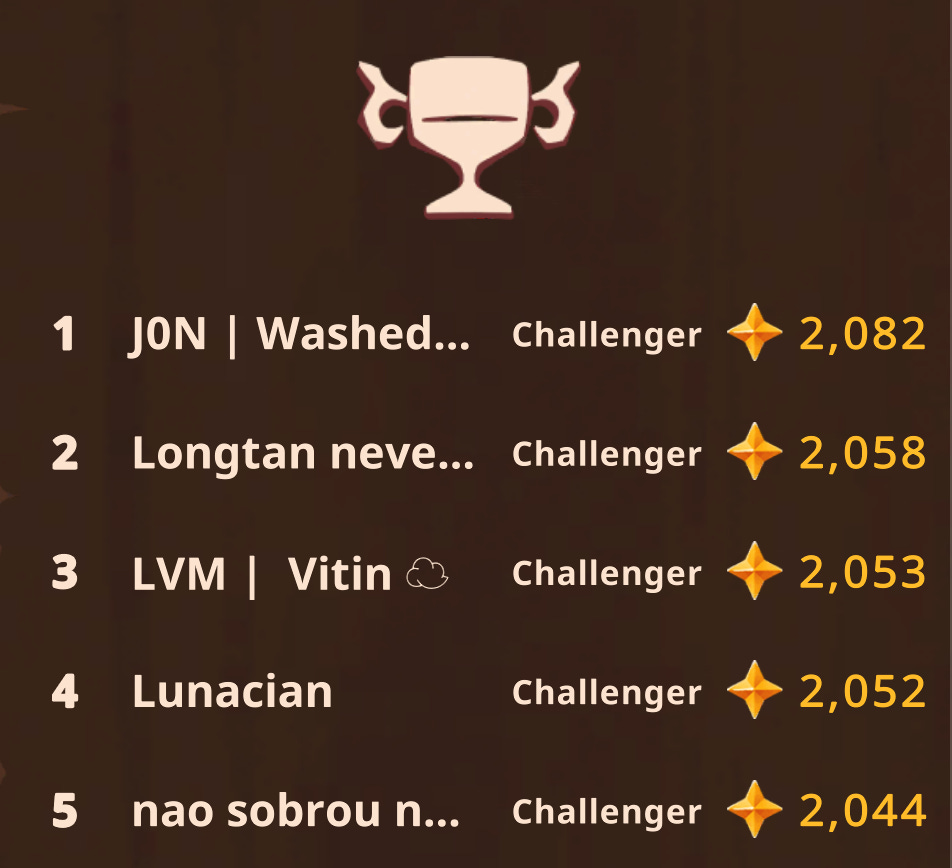Select the Longtan neve... player row

click(302, 454)
